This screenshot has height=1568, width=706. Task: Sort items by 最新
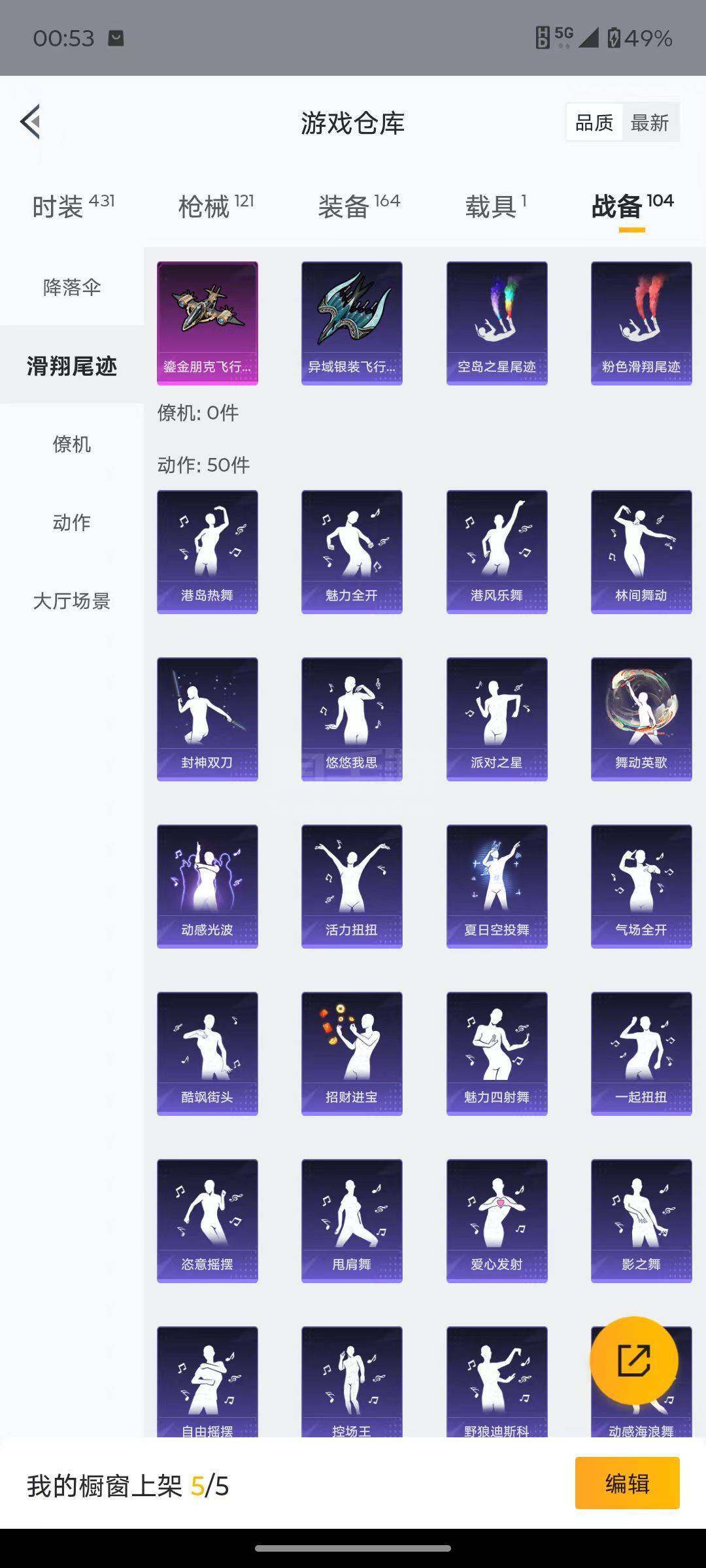pos(649,122)
